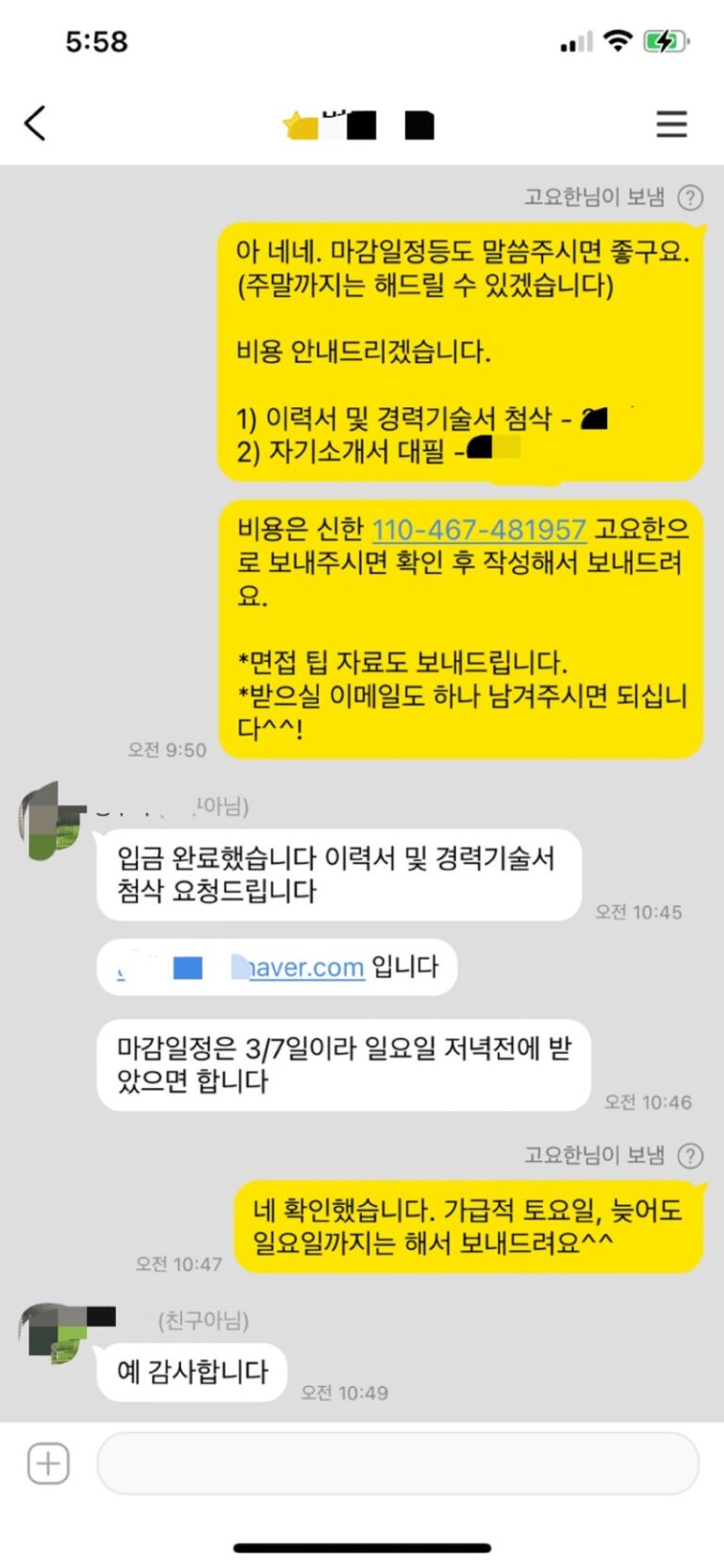Open the plus attachment menu
The height and width of the screenshot is (1568, 724).
[x=48, y=1463]
